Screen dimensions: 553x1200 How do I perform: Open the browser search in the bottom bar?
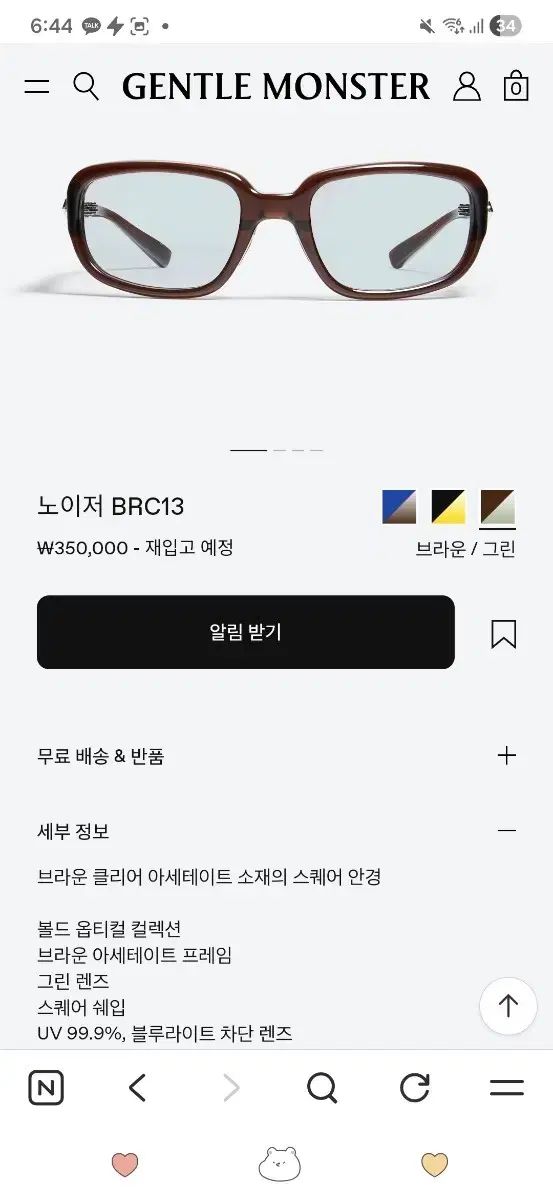pyautogui.click(x=322, y=1088)
